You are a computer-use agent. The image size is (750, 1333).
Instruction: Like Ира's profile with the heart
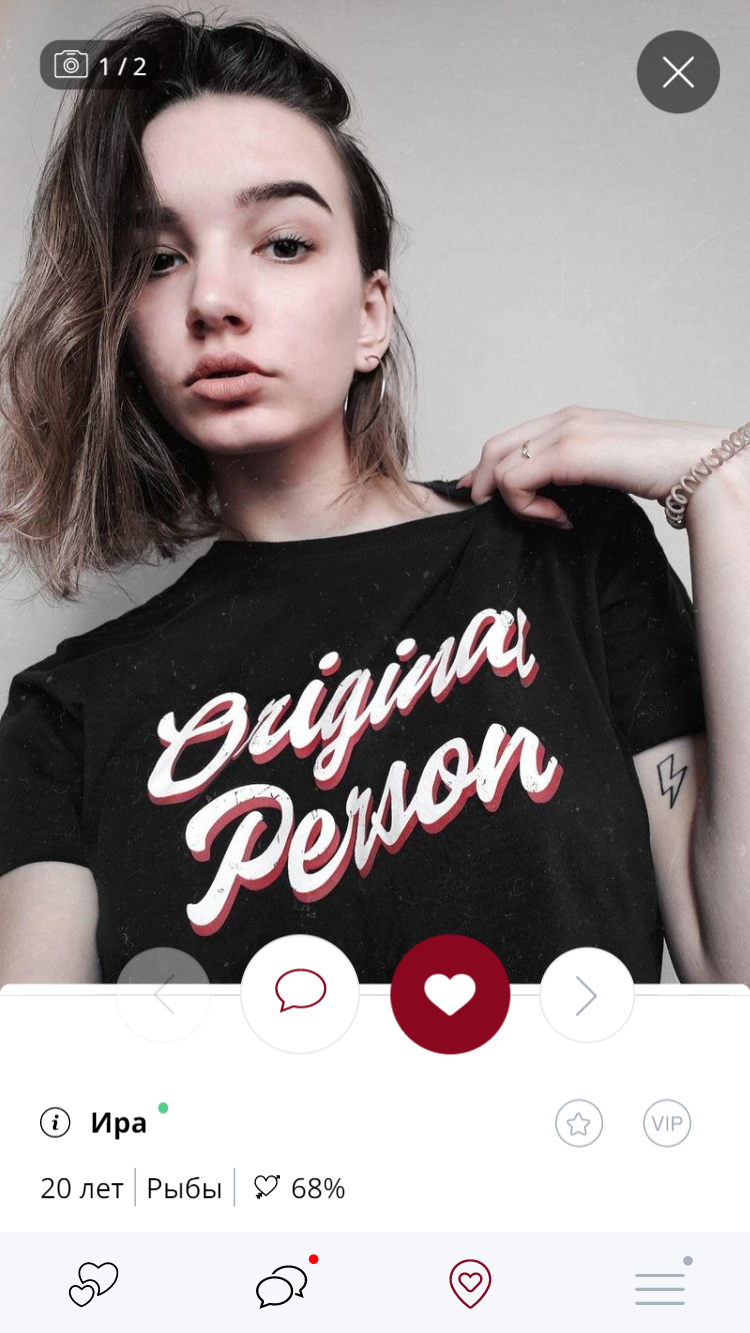[450, 995]
